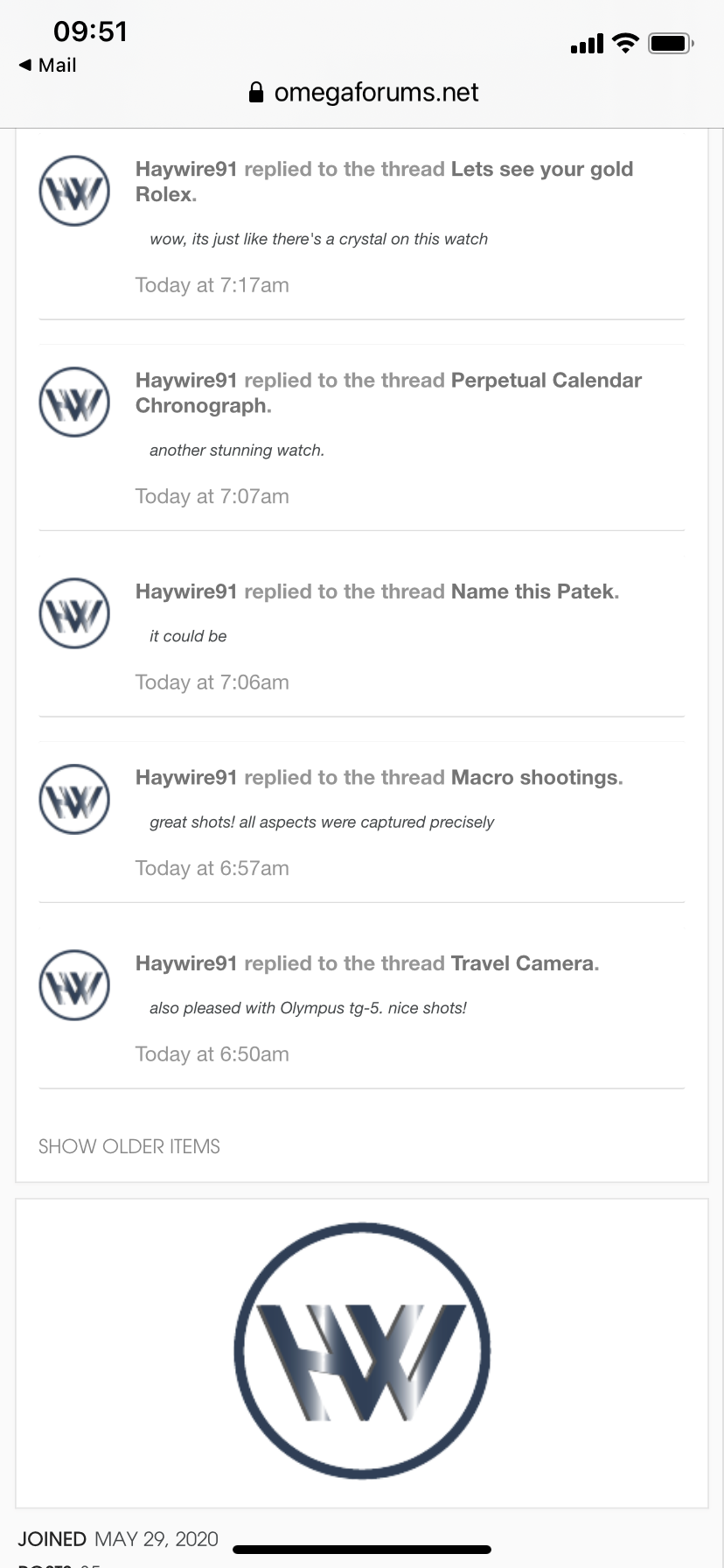Open the Lets see your gold Rolex thread
This screenshot has height=1568, width=724.
541,170
